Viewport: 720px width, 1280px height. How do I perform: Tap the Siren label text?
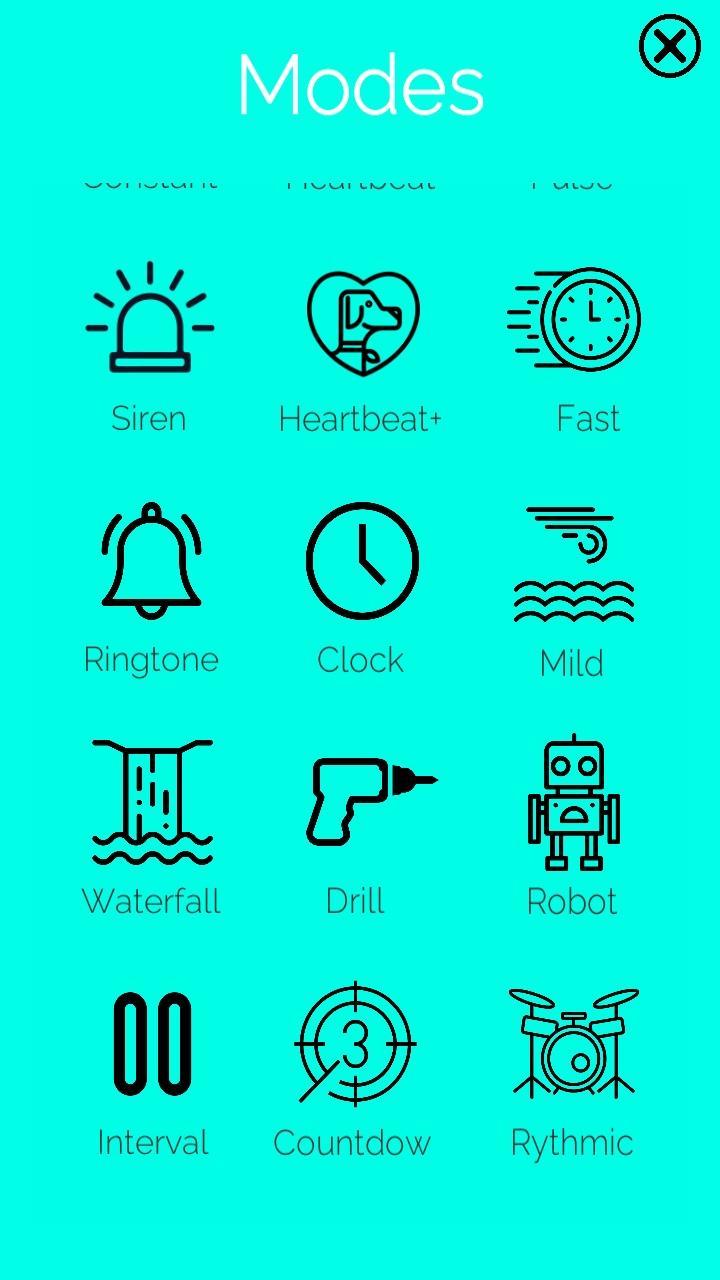150,418
